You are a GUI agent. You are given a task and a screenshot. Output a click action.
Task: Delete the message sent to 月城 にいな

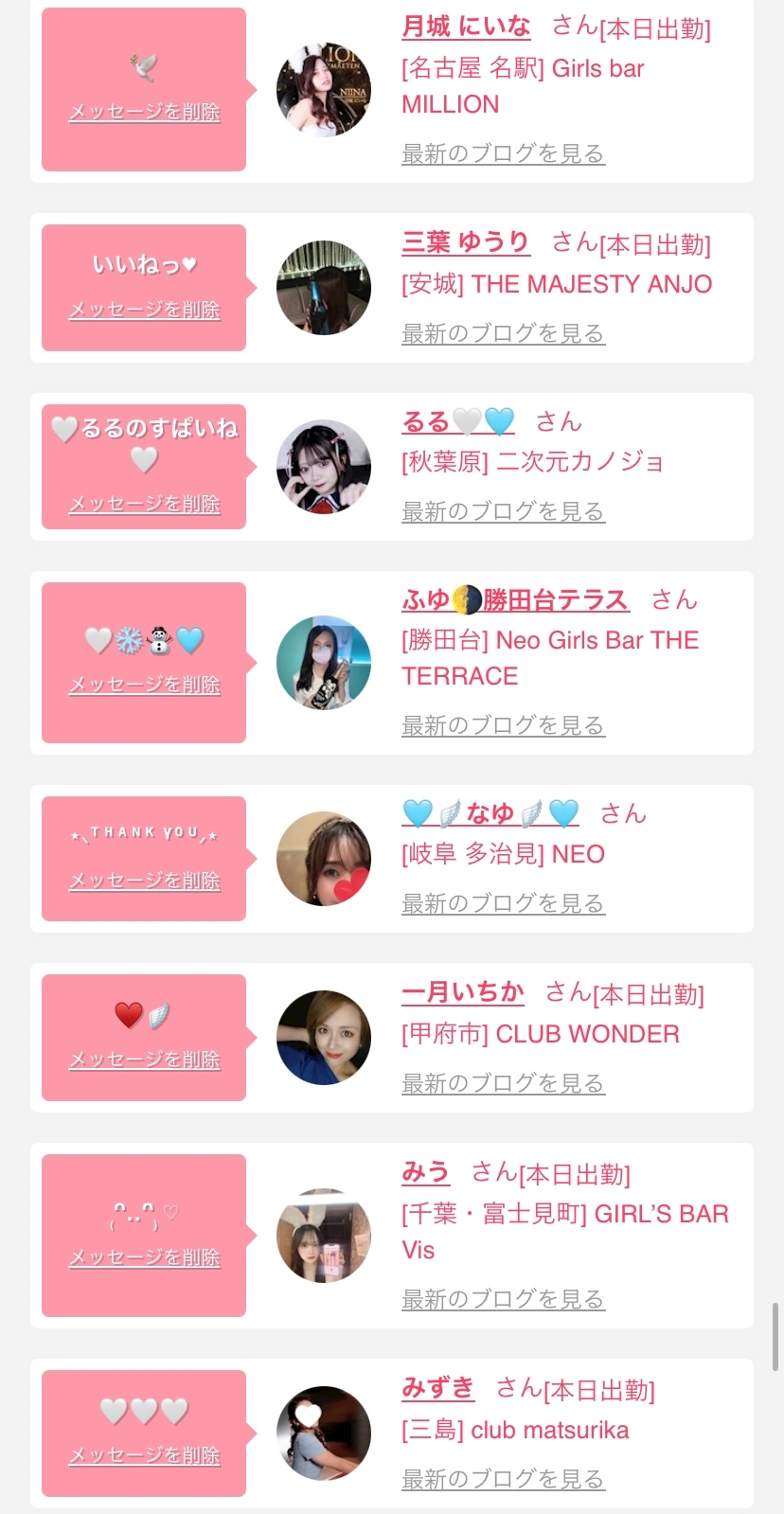pos(144,112)
